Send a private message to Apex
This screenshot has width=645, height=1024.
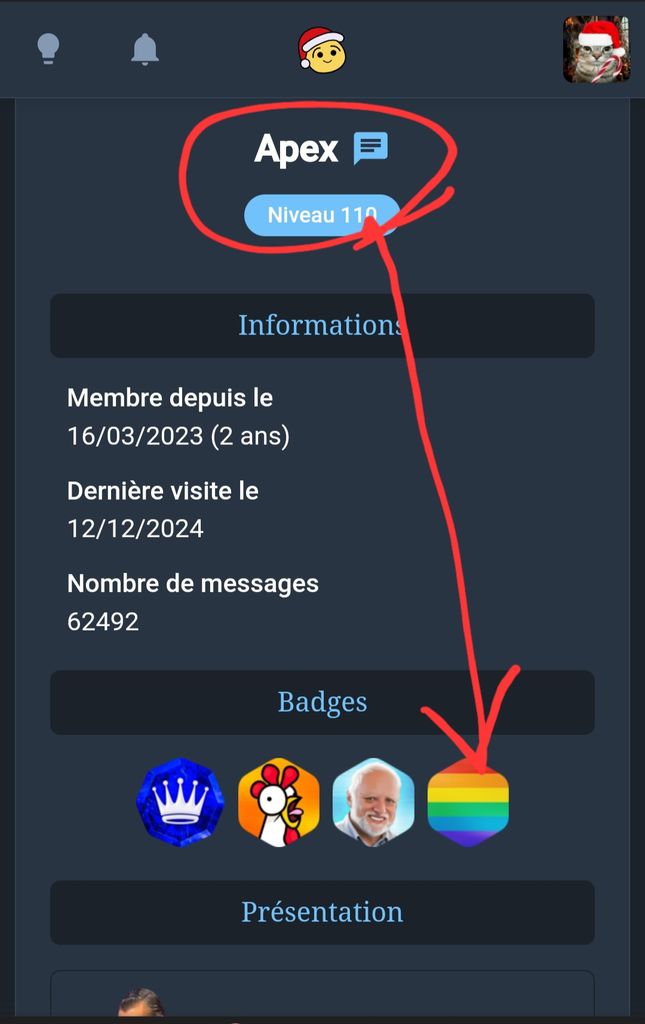click(370, 149)
